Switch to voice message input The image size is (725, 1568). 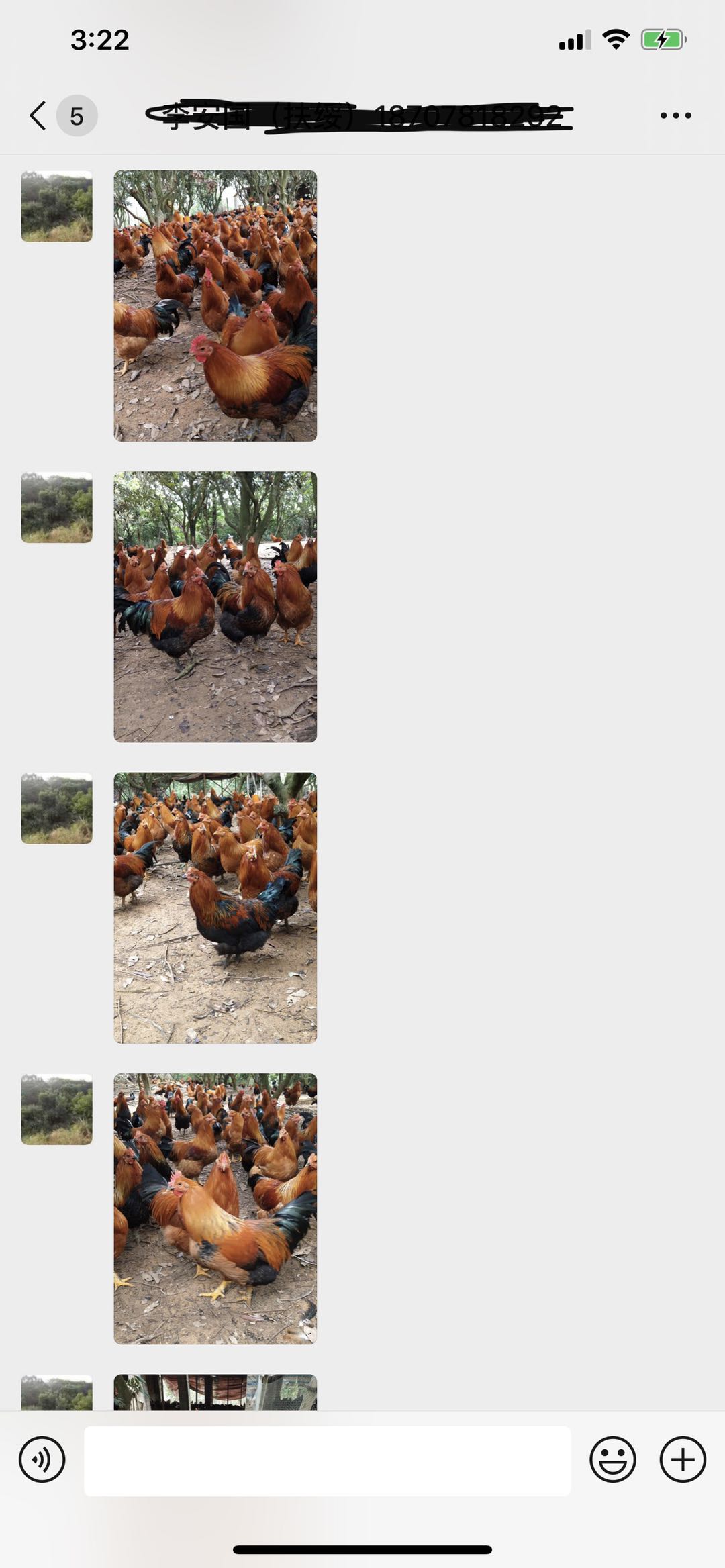[42, 1459]
